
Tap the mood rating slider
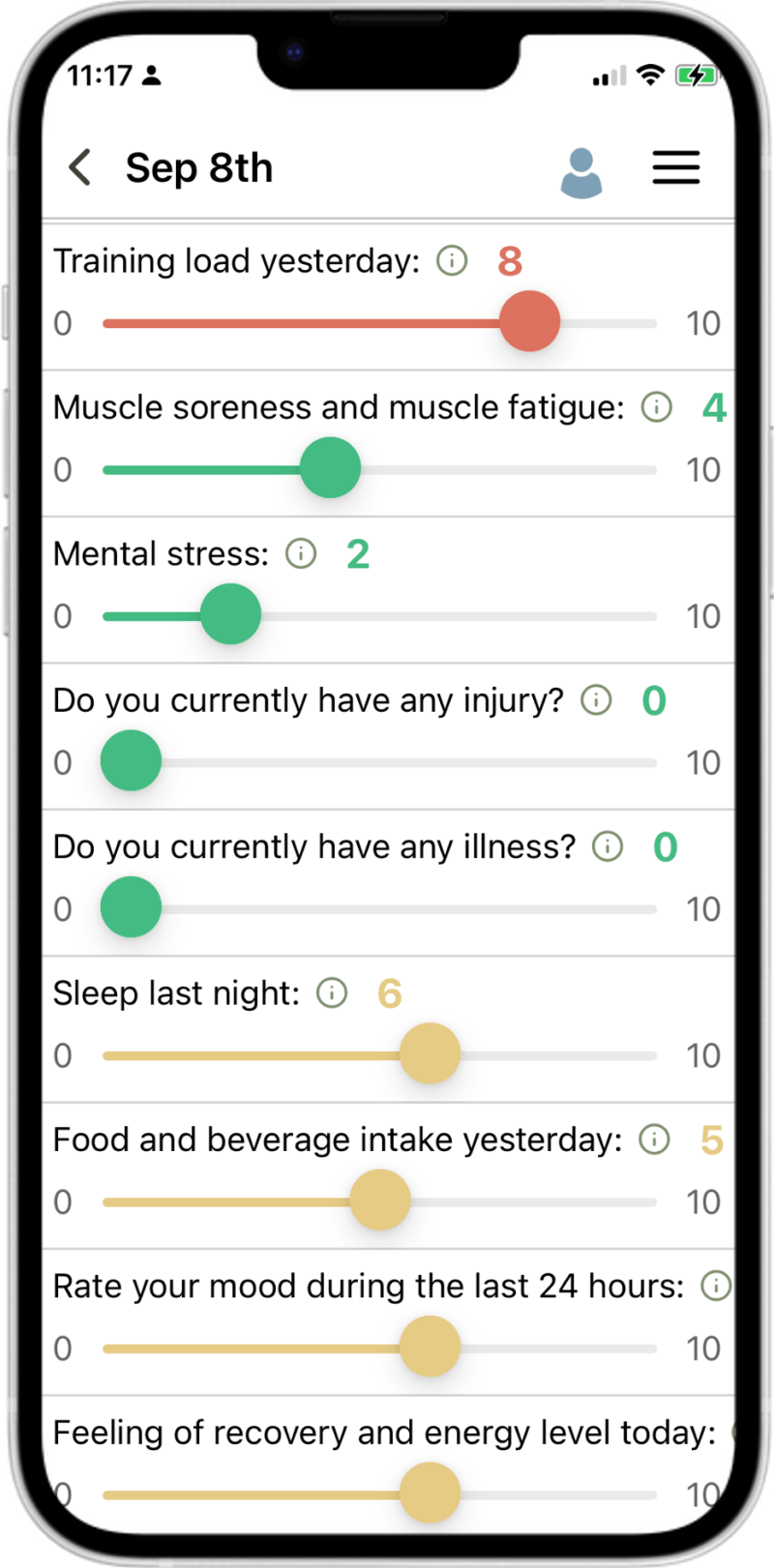[430, 1346]
